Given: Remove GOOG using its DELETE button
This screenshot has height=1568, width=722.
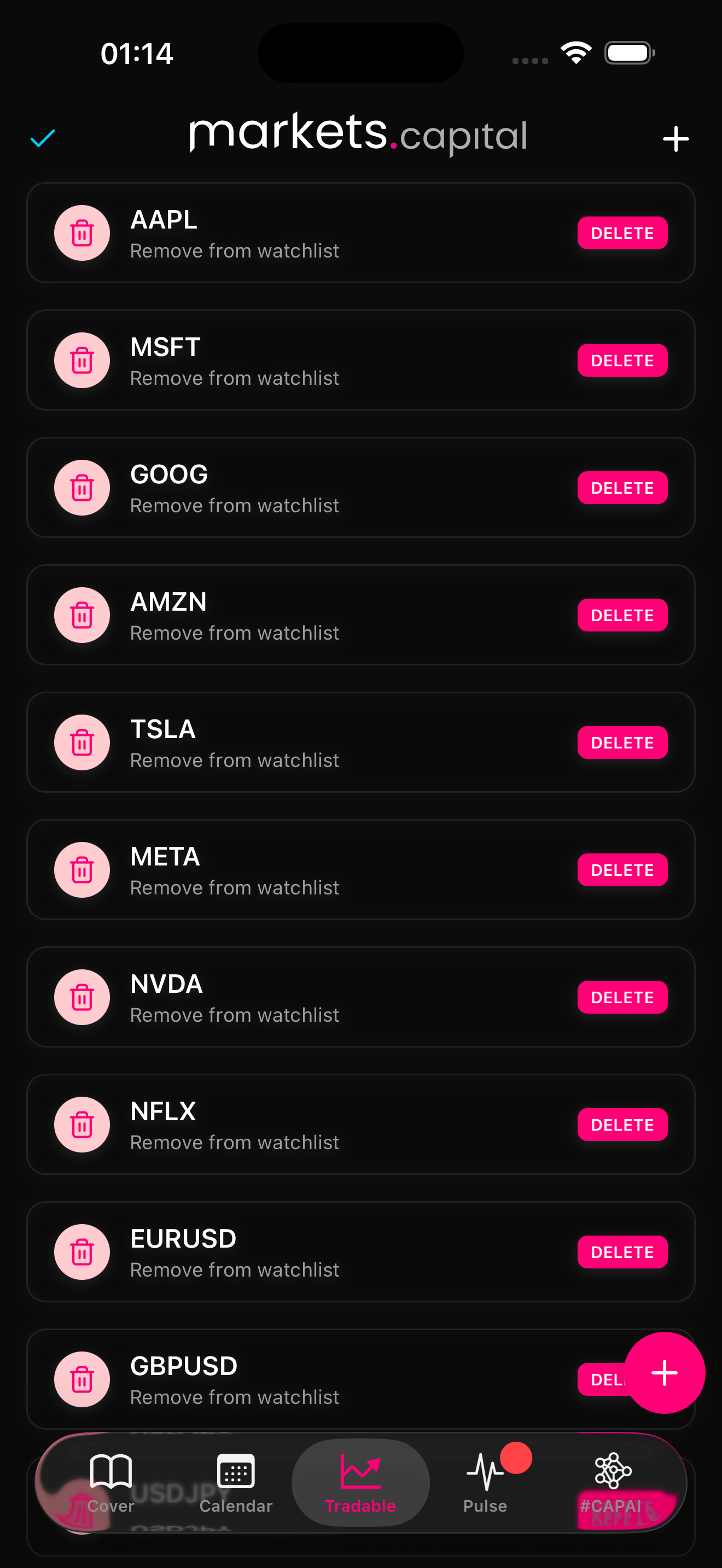Looking at the screenshot, I should (x=621, y=488).
